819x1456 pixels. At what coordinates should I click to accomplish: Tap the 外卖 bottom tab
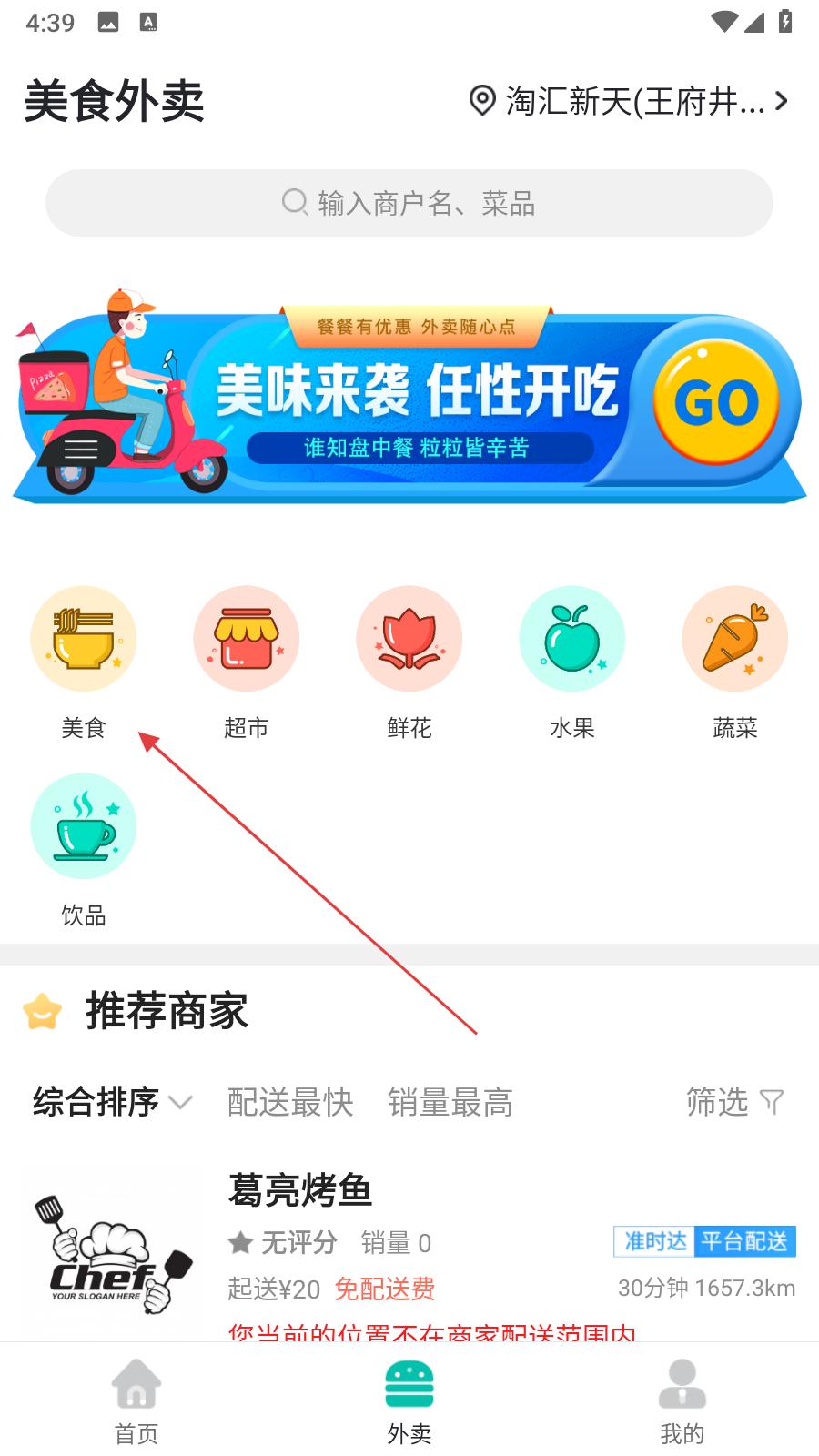click(x=409, y=1401)
